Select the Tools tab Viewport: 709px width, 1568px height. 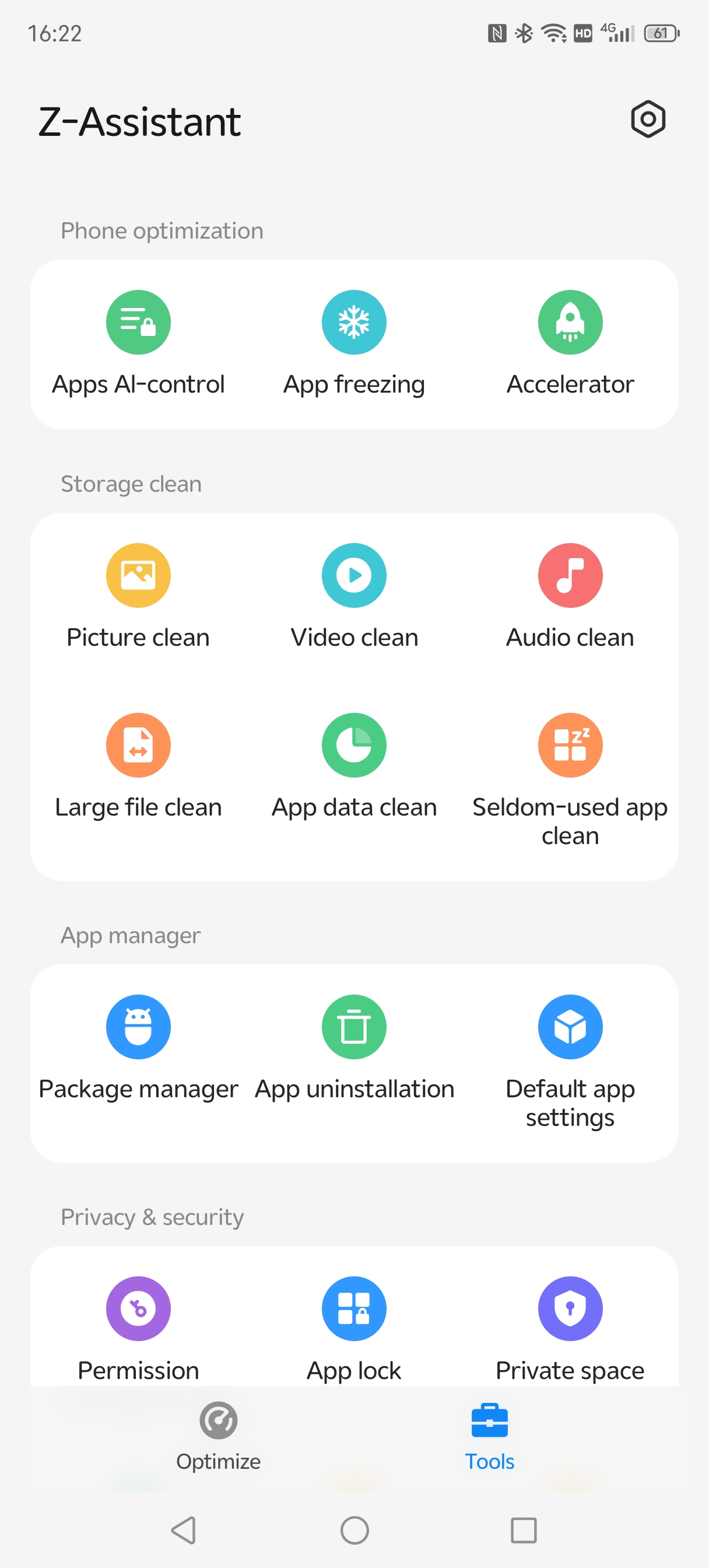[x=489, y=1437]
